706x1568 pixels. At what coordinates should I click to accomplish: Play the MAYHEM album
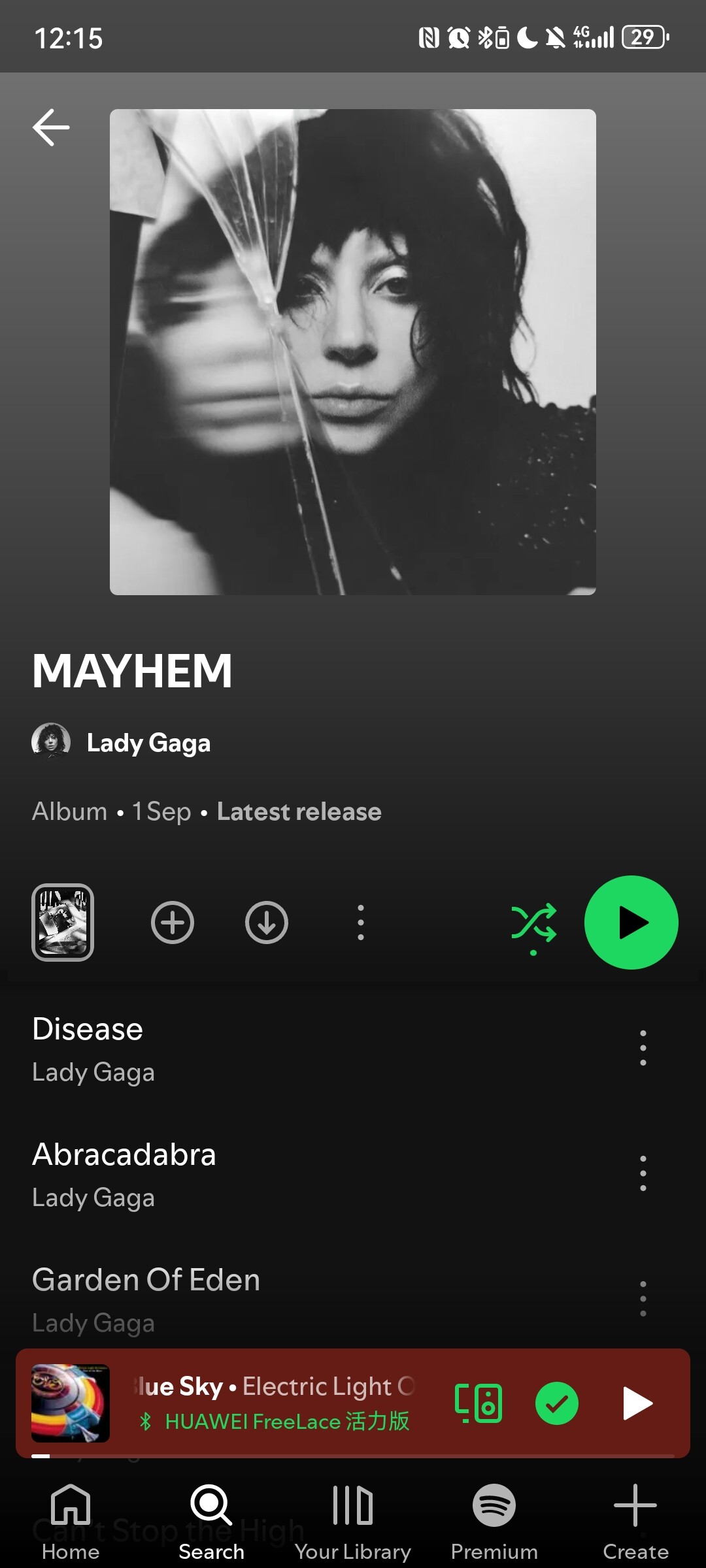(631, 923)
